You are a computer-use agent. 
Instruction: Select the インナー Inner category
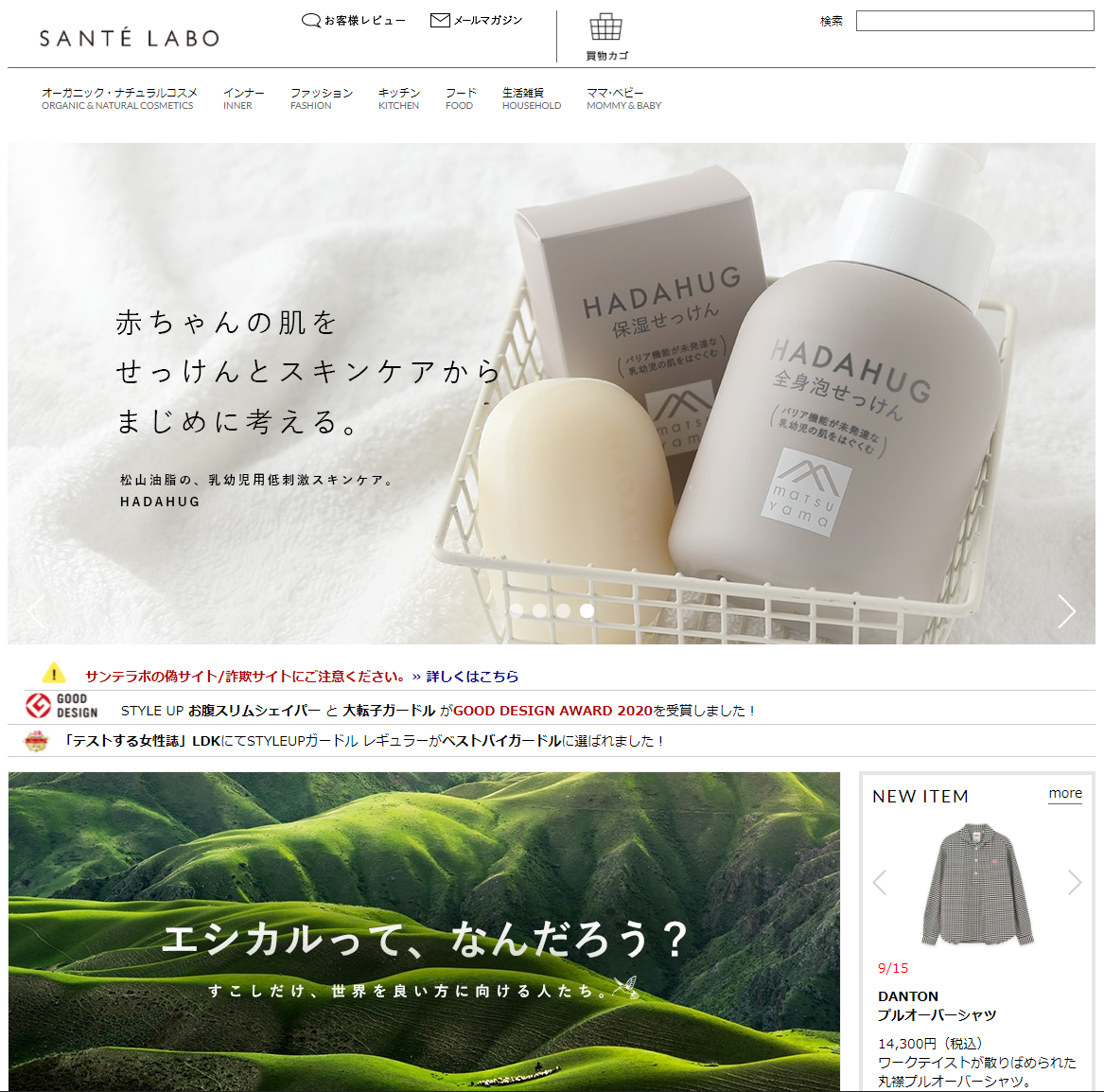pos(243,98)
